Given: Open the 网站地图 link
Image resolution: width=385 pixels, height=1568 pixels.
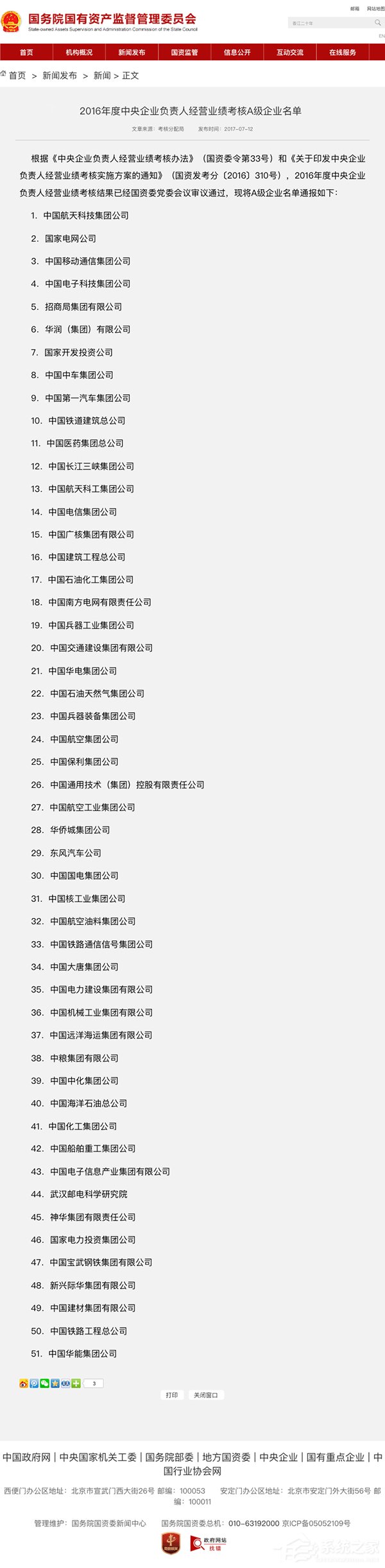Looking at the screenshot, I should (375, 9).
